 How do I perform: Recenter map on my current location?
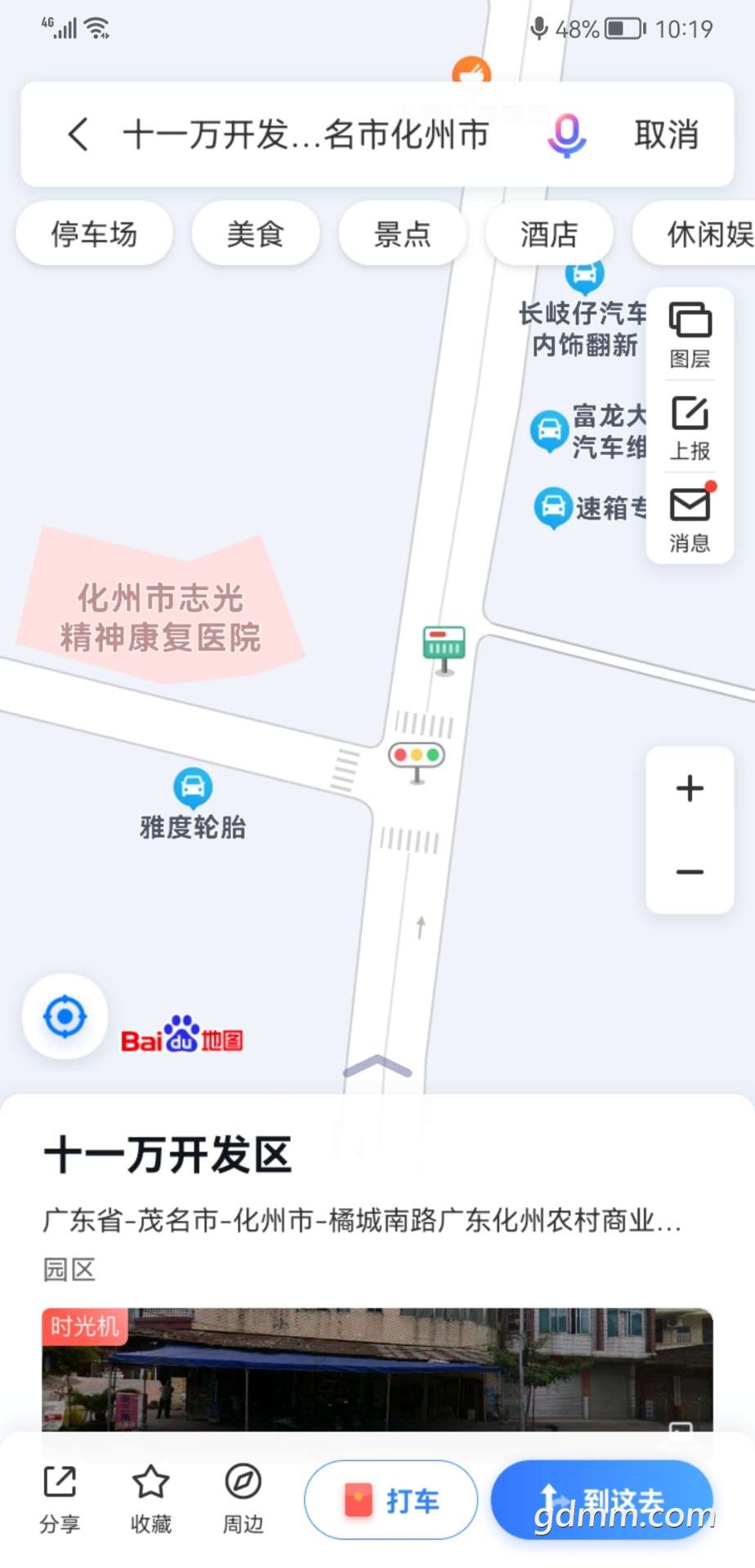click(65, 1017)
